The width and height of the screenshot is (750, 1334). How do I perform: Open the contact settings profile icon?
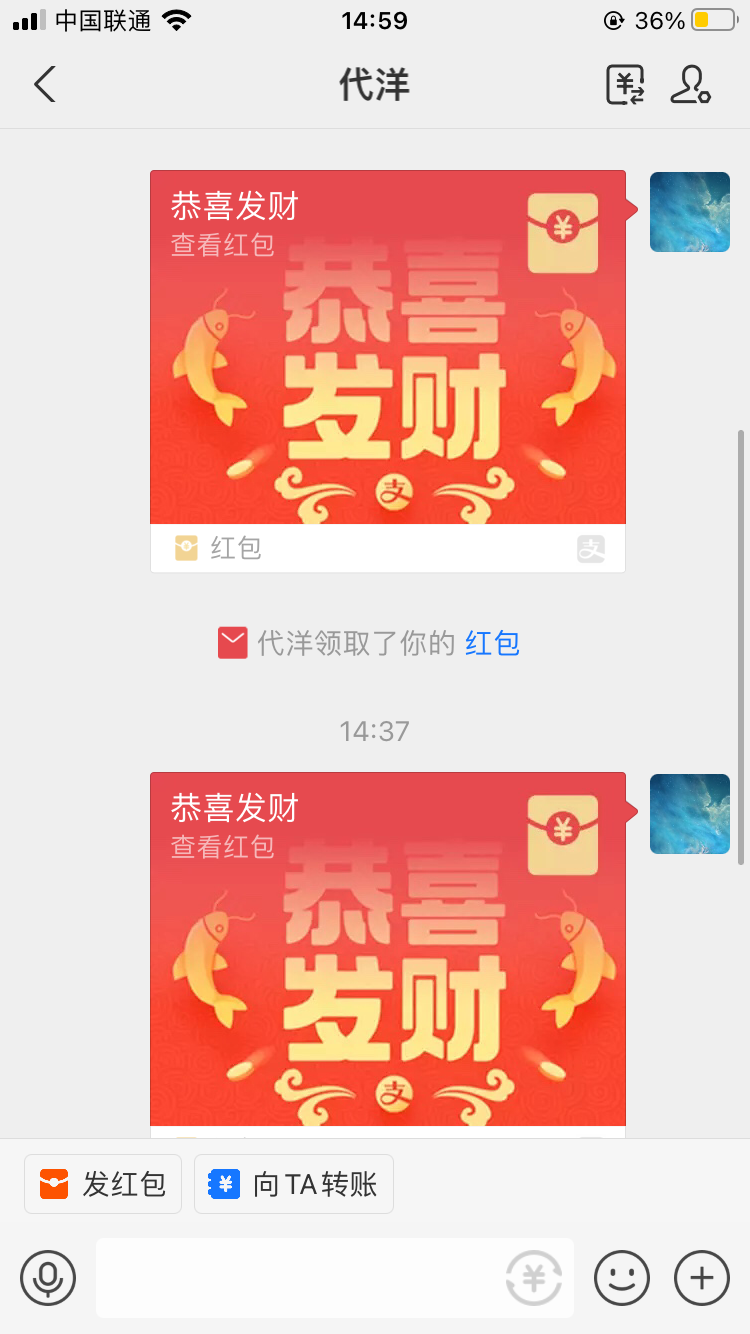pos(690,85)
